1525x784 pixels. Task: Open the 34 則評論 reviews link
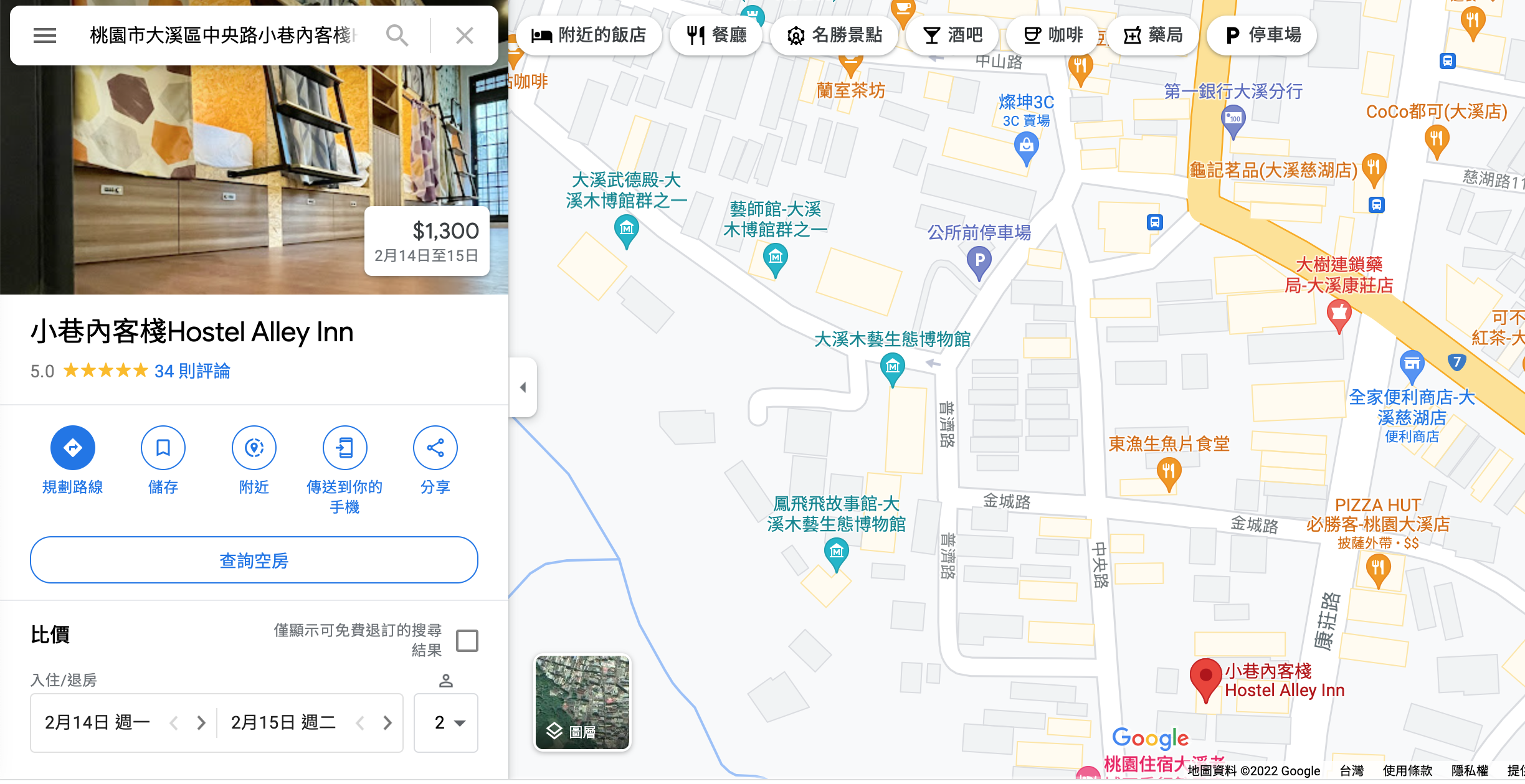pyautogui.click(x=192, y=371)
